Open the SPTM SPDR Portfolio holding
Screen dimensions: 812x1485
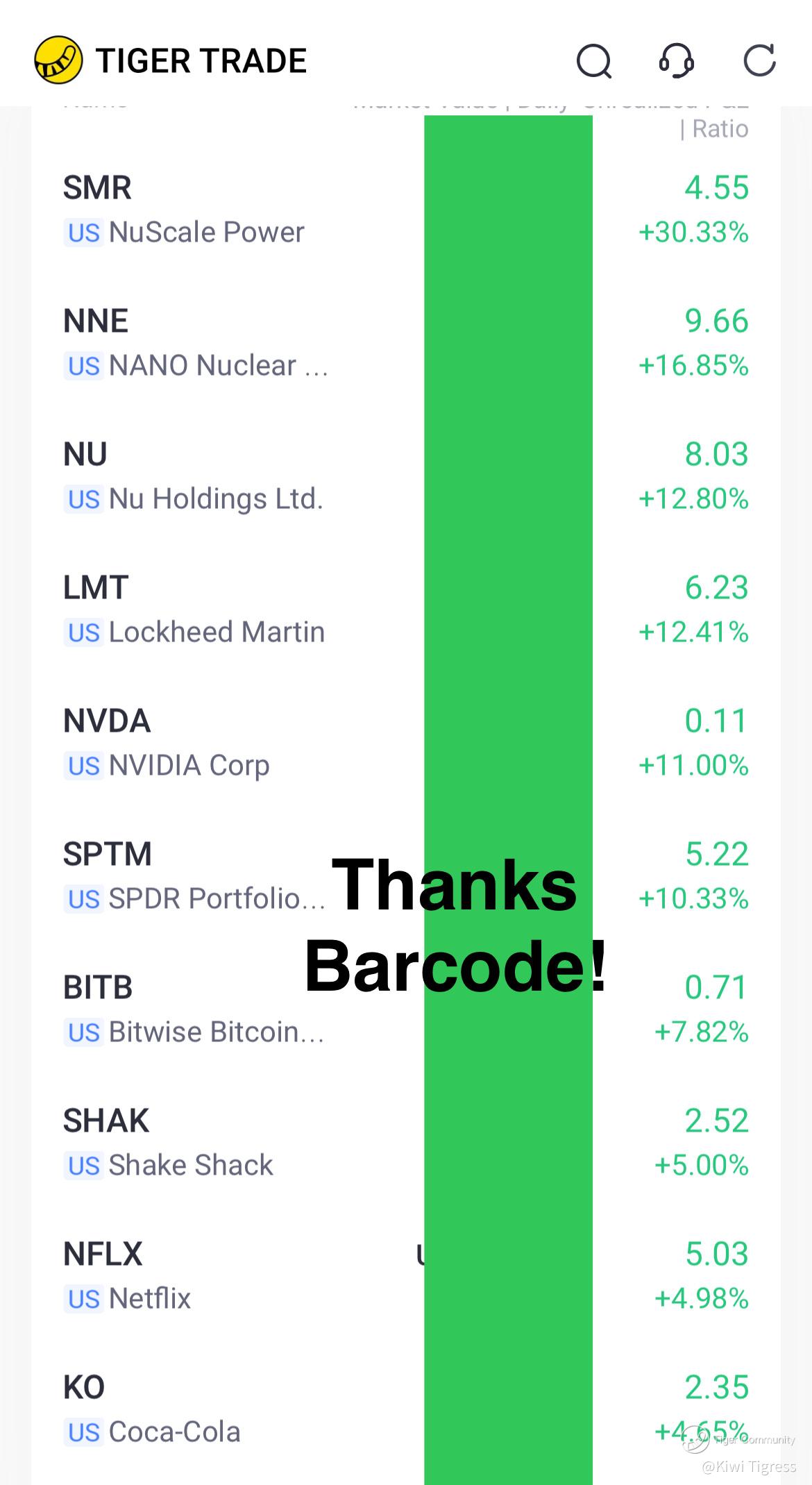406,876
